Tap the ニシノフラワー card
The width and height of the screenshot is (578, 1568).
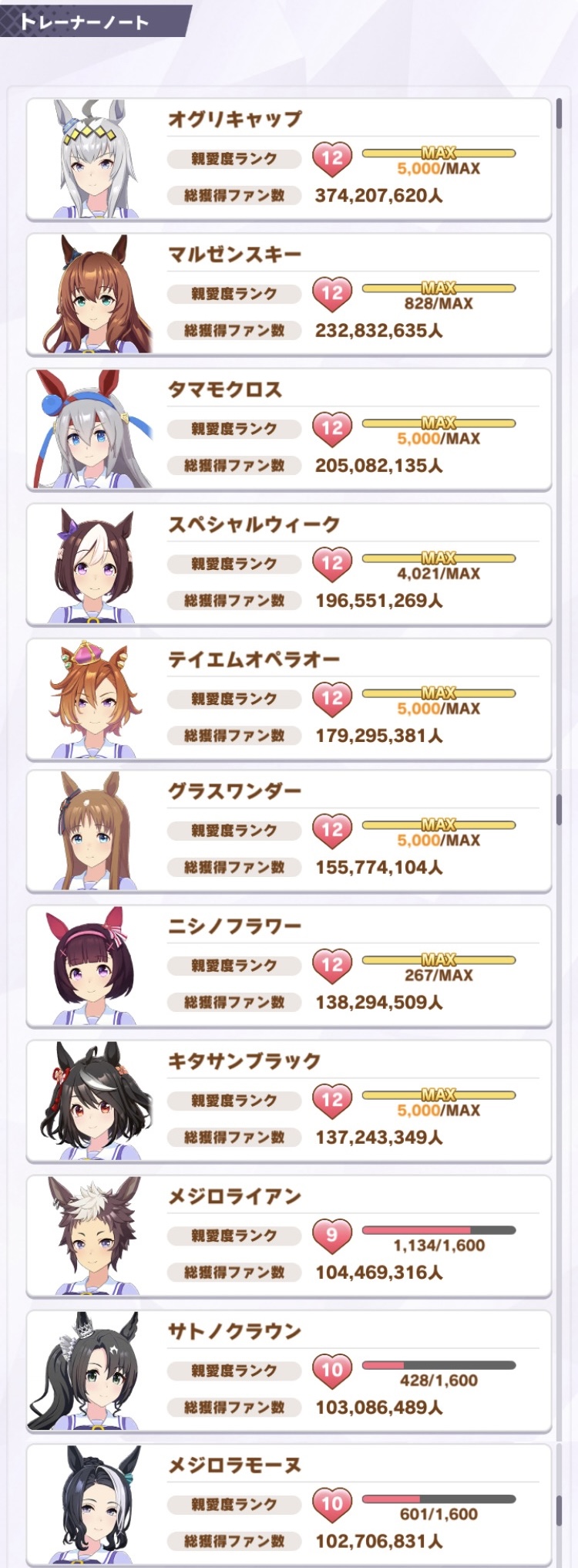(x=289, y=966)
